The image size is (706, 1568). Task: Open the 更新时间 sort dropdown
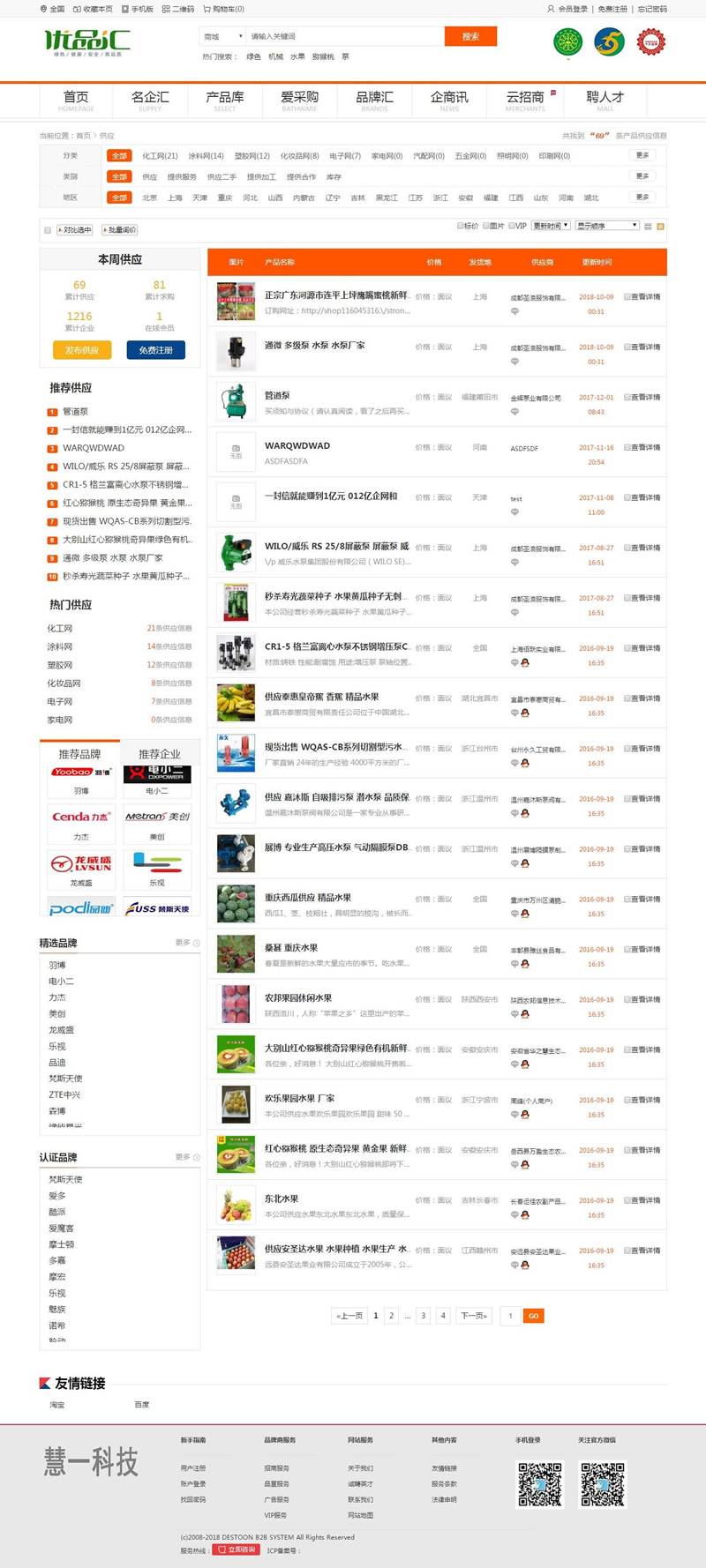click(552, 226)
